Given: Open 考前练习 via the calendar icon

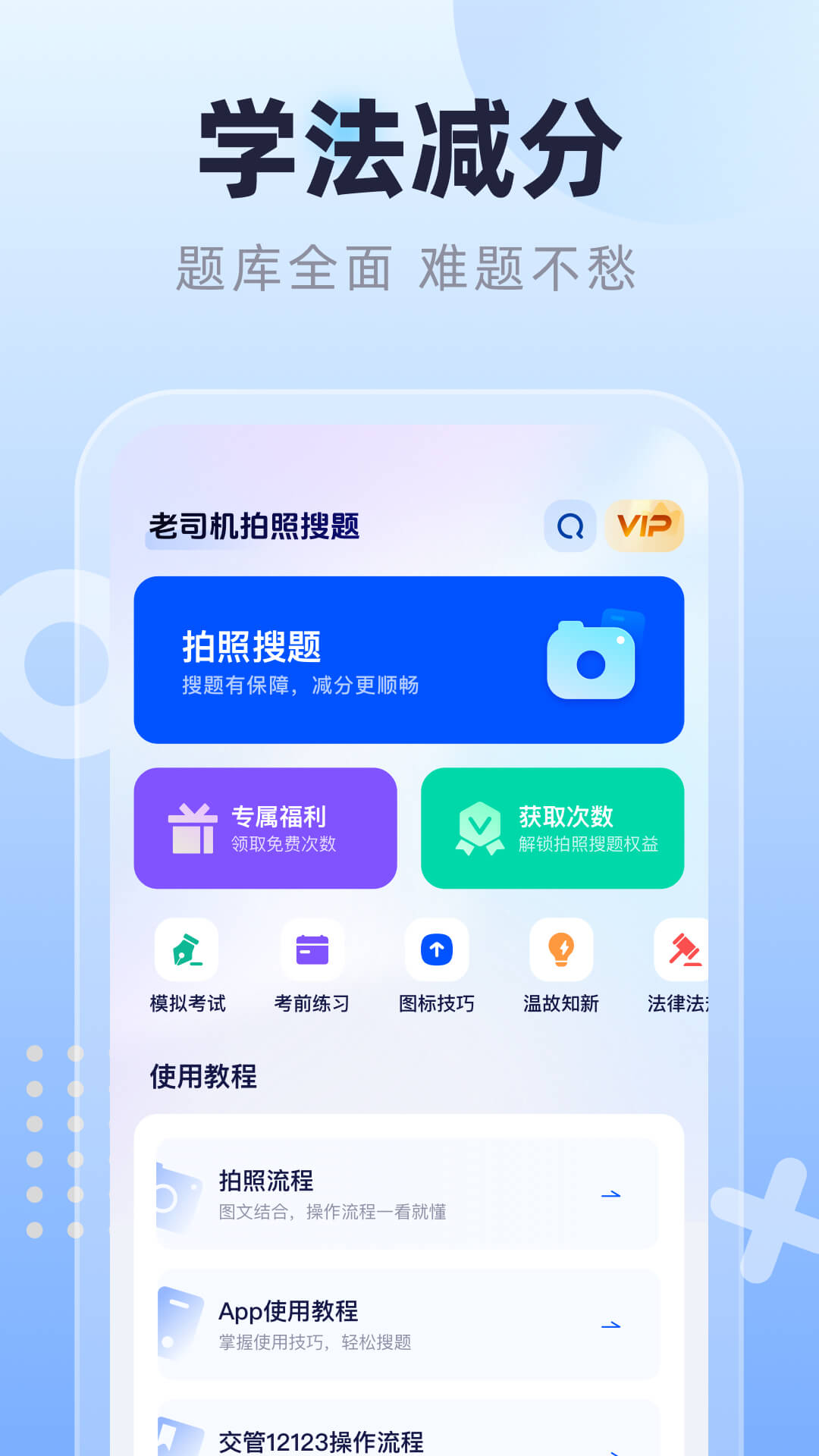Looking at the screenshot, I should pyautogui.click(x=313, y=950).
